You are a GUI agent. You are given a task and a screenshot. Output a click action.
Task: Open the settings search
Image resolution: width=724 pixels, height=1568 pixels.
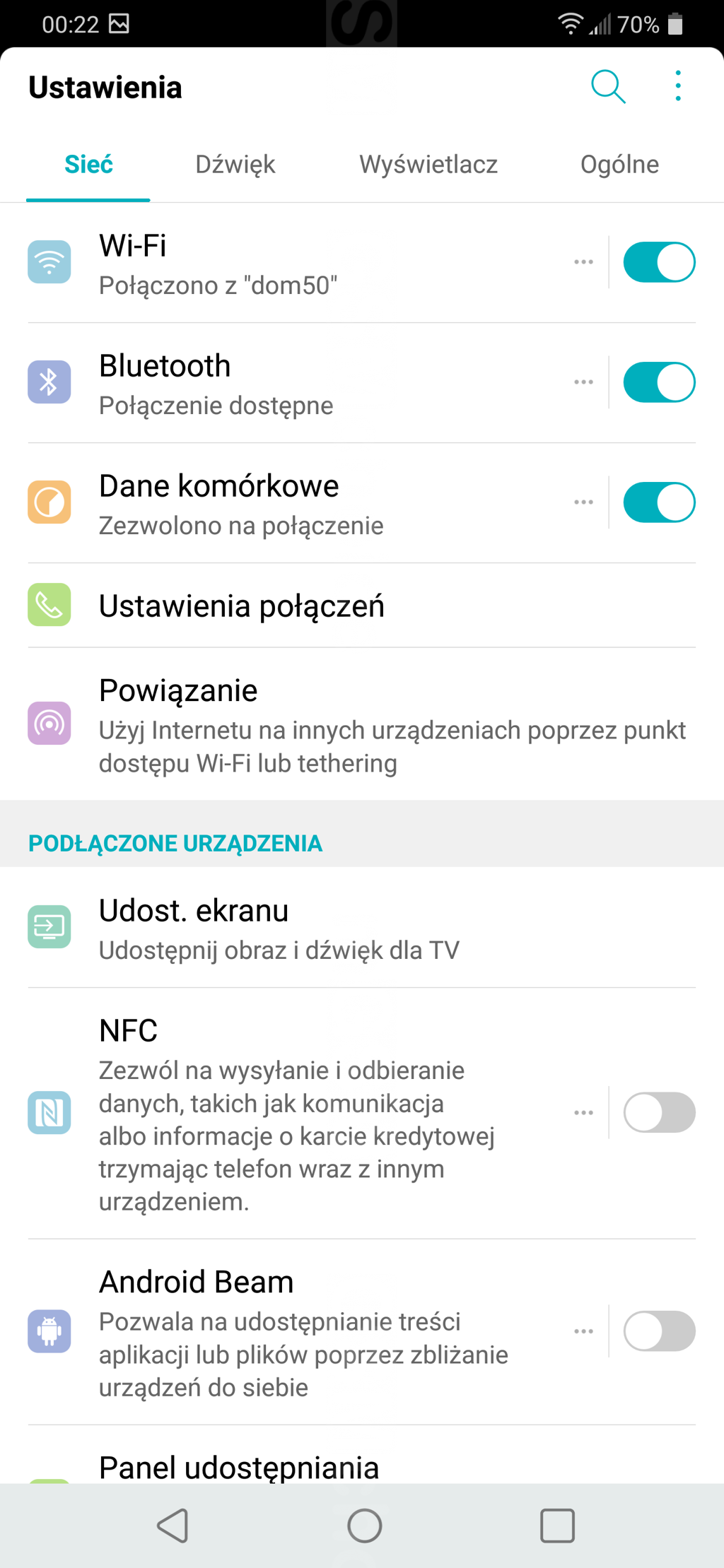[x=608, y=86]
